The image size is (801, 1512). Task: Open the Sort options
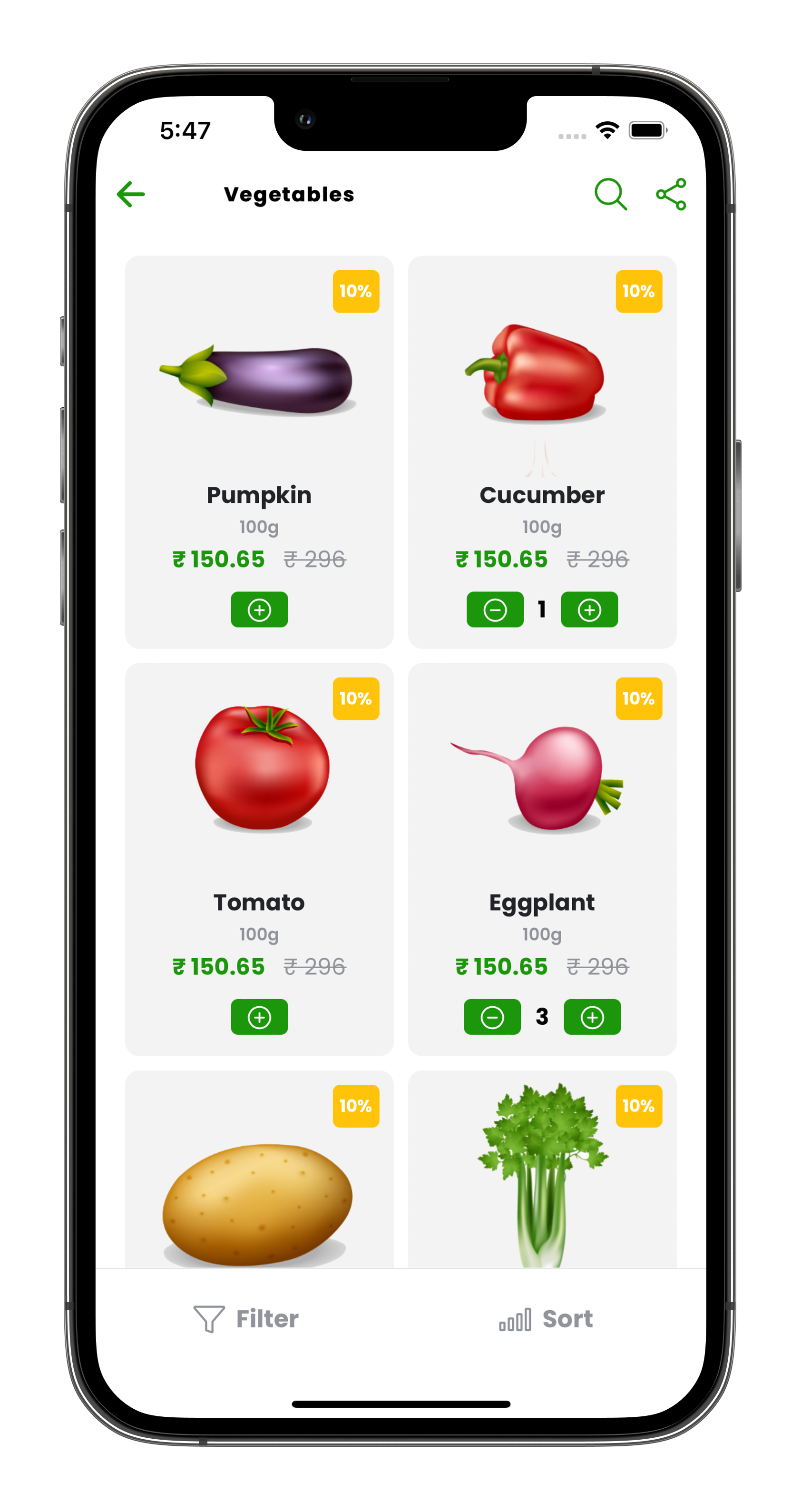(x=546, y=1319)
